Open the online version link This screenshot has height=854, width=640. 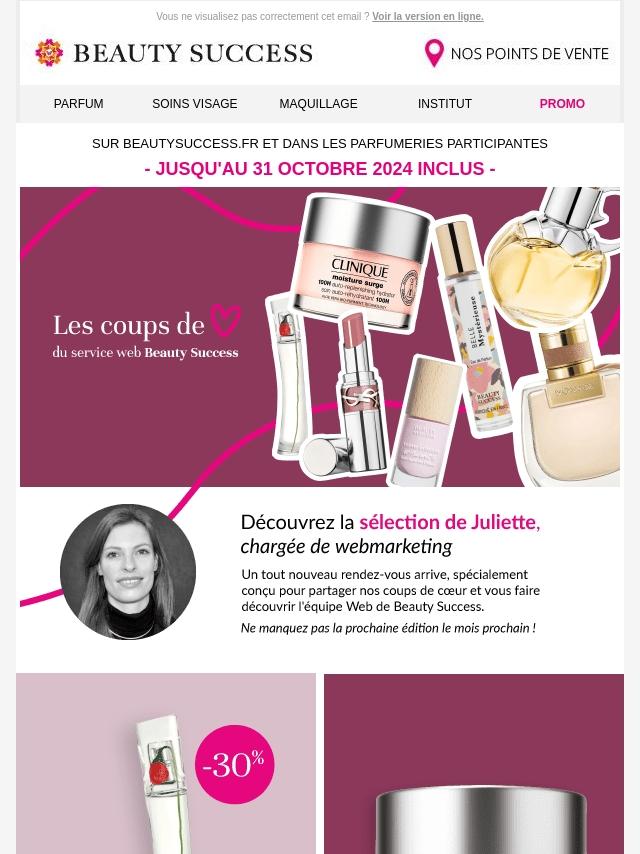(x=427, y=17)
